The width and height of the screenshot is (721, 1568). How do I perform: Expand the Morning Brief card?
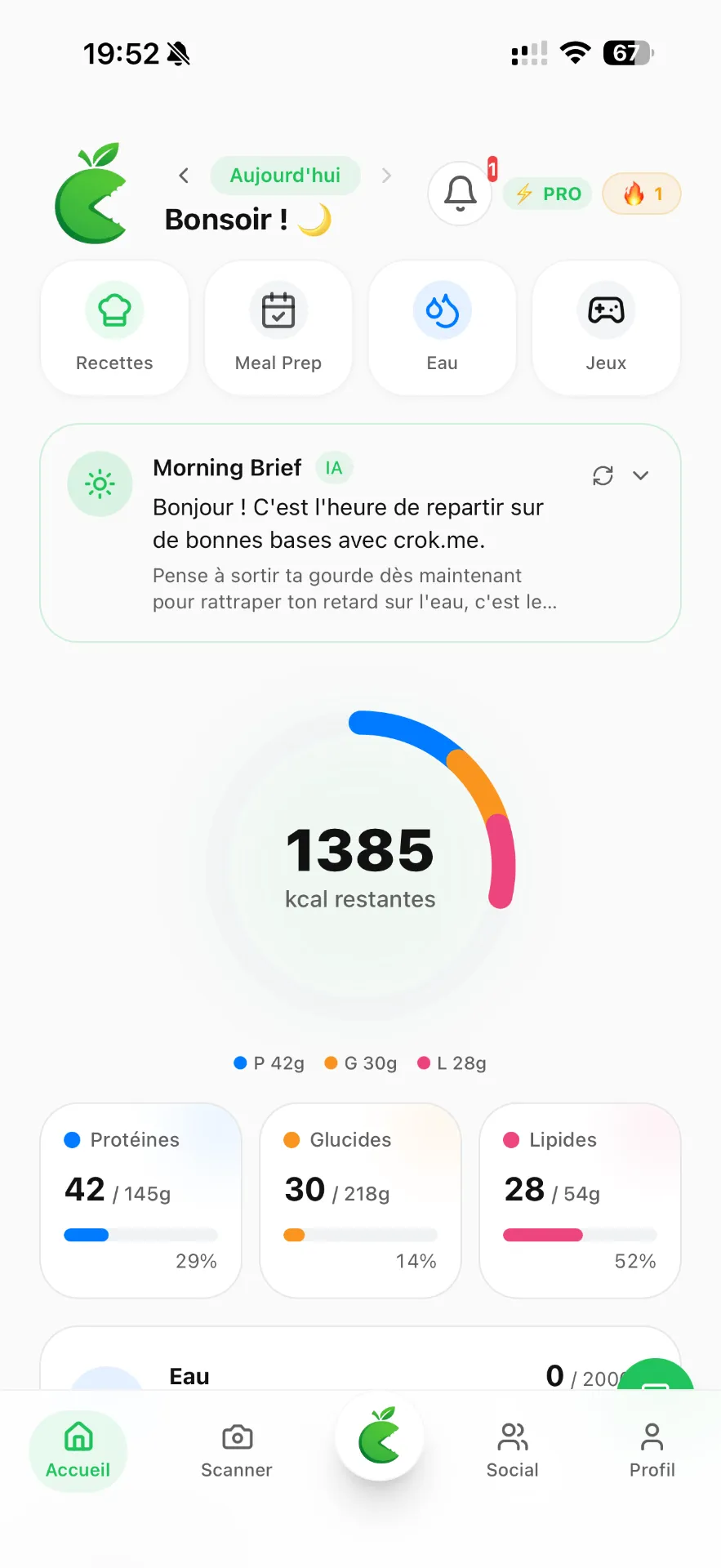pyautogui.click(x=641, y=475)
